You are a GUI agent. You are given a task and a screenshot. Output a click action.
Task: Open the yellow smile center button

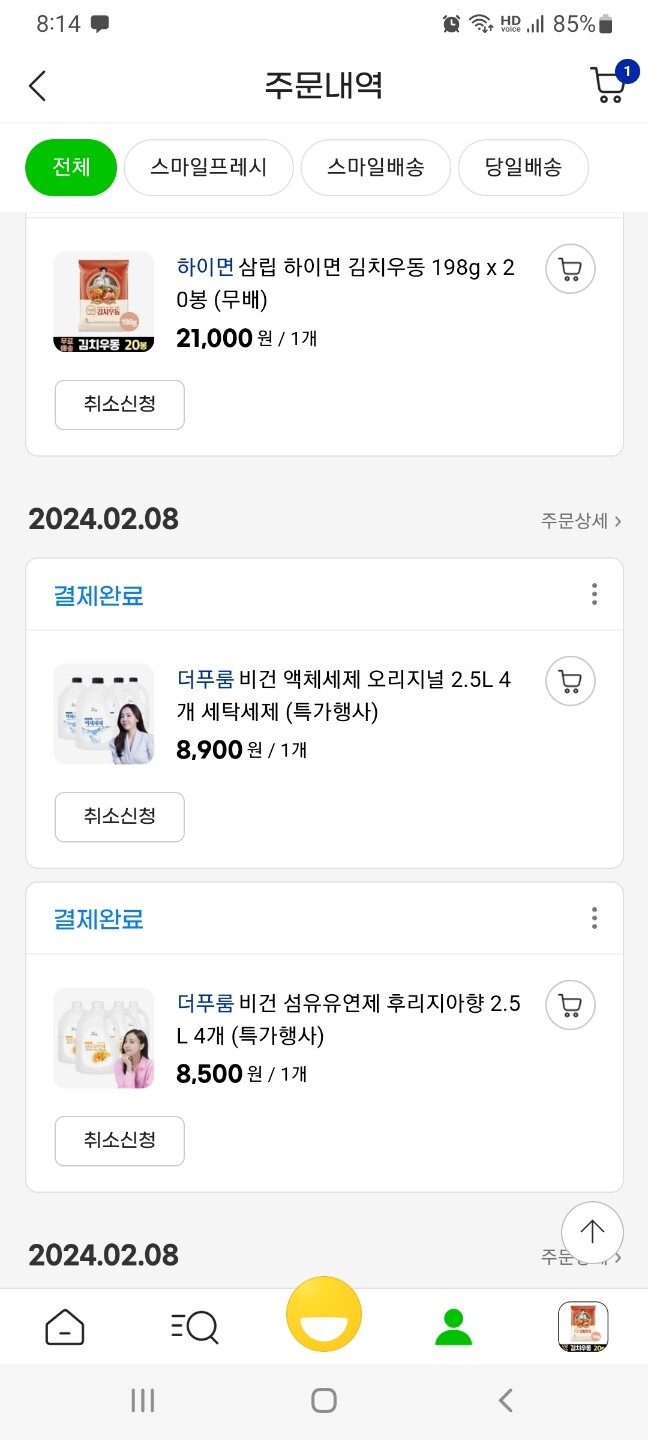point(324,1314)
